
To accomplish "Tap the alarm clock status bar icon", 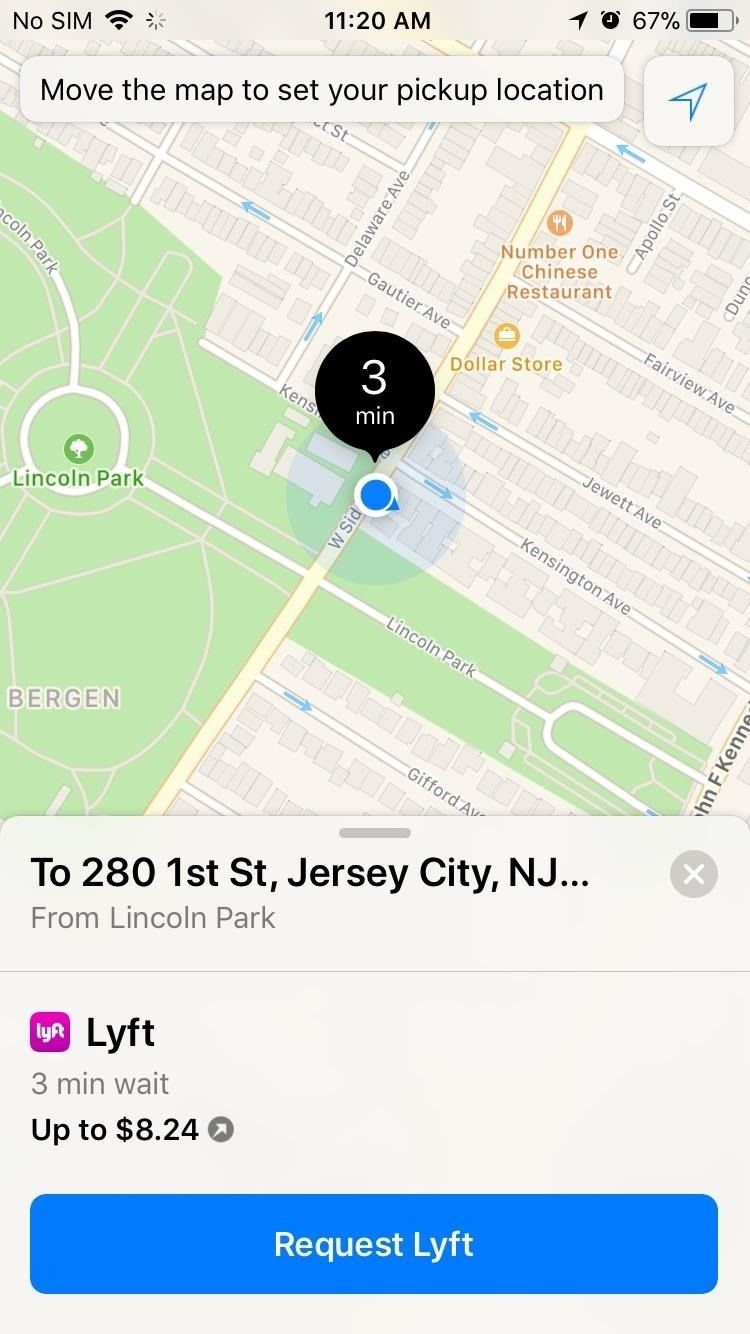I will 610,19.
